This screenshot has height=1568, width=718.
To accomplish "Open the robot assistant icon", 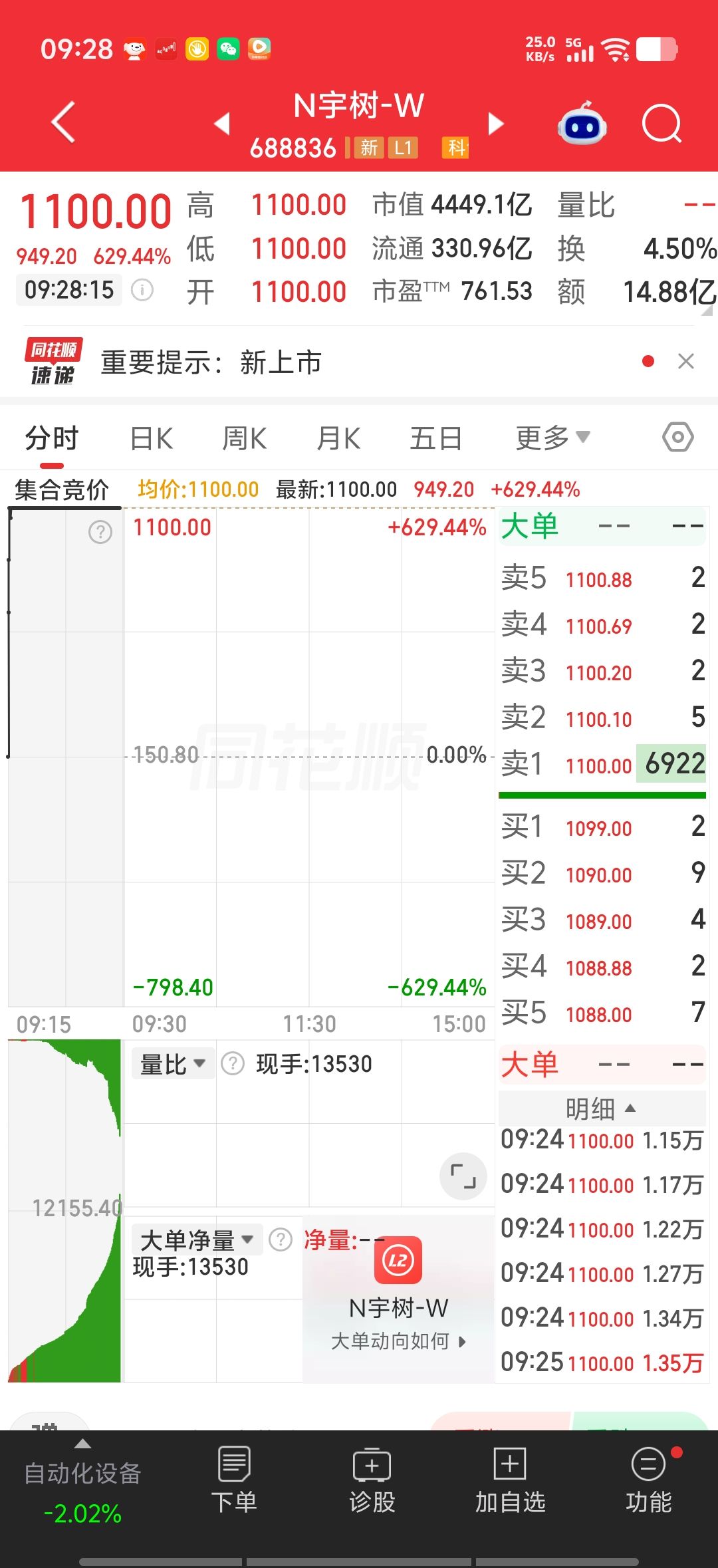I will click(582, 124).
